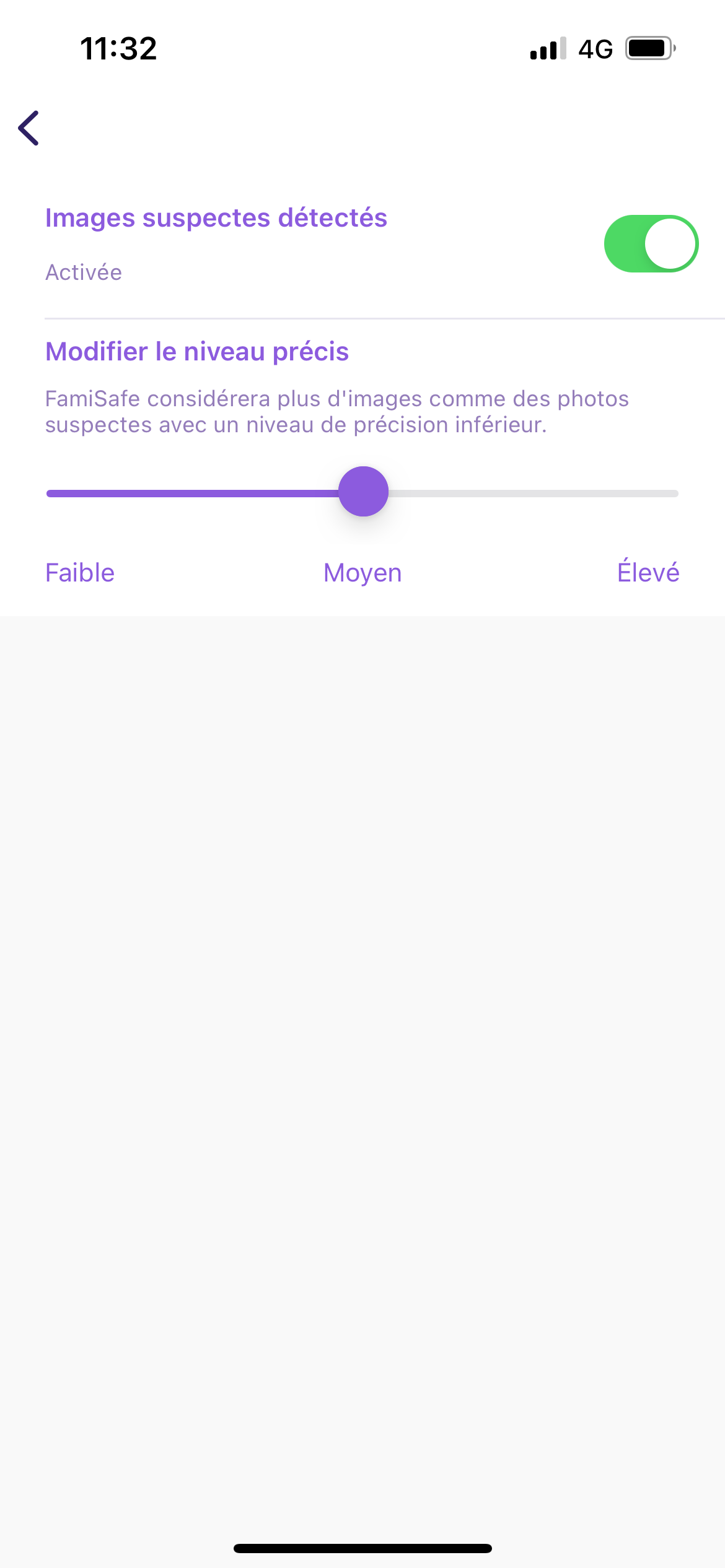Go back using the arrow
Image resolution: width=725 pixels, height=1568 pixels.
[29, 128]
